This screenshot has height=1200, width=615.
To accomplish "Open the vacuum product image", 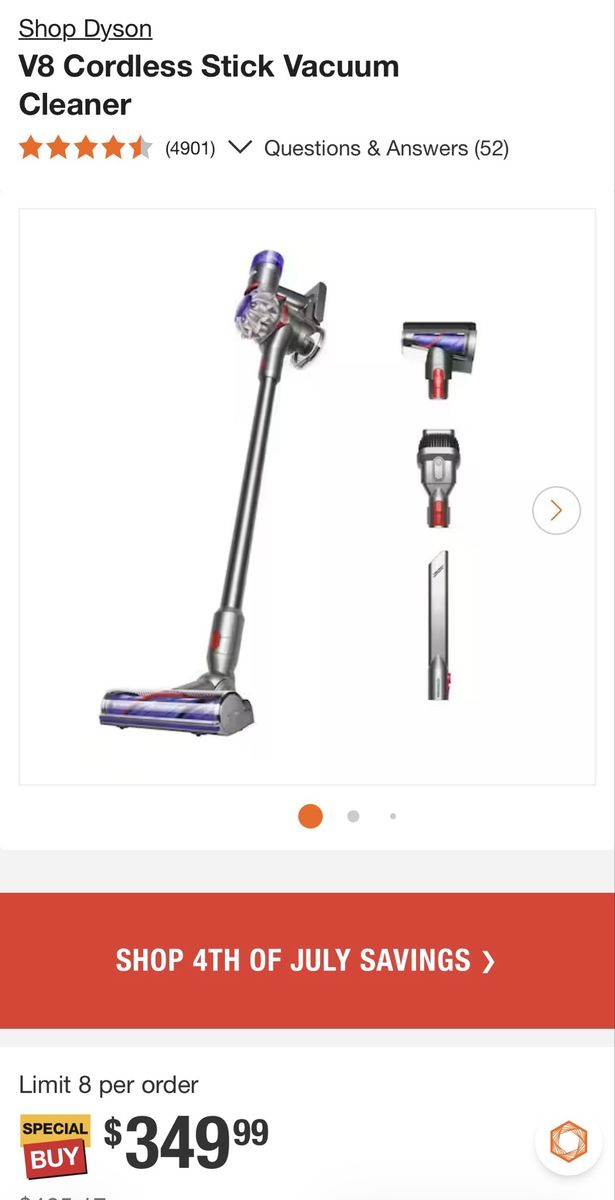I will pyautogui.click(x=307, y=497).
